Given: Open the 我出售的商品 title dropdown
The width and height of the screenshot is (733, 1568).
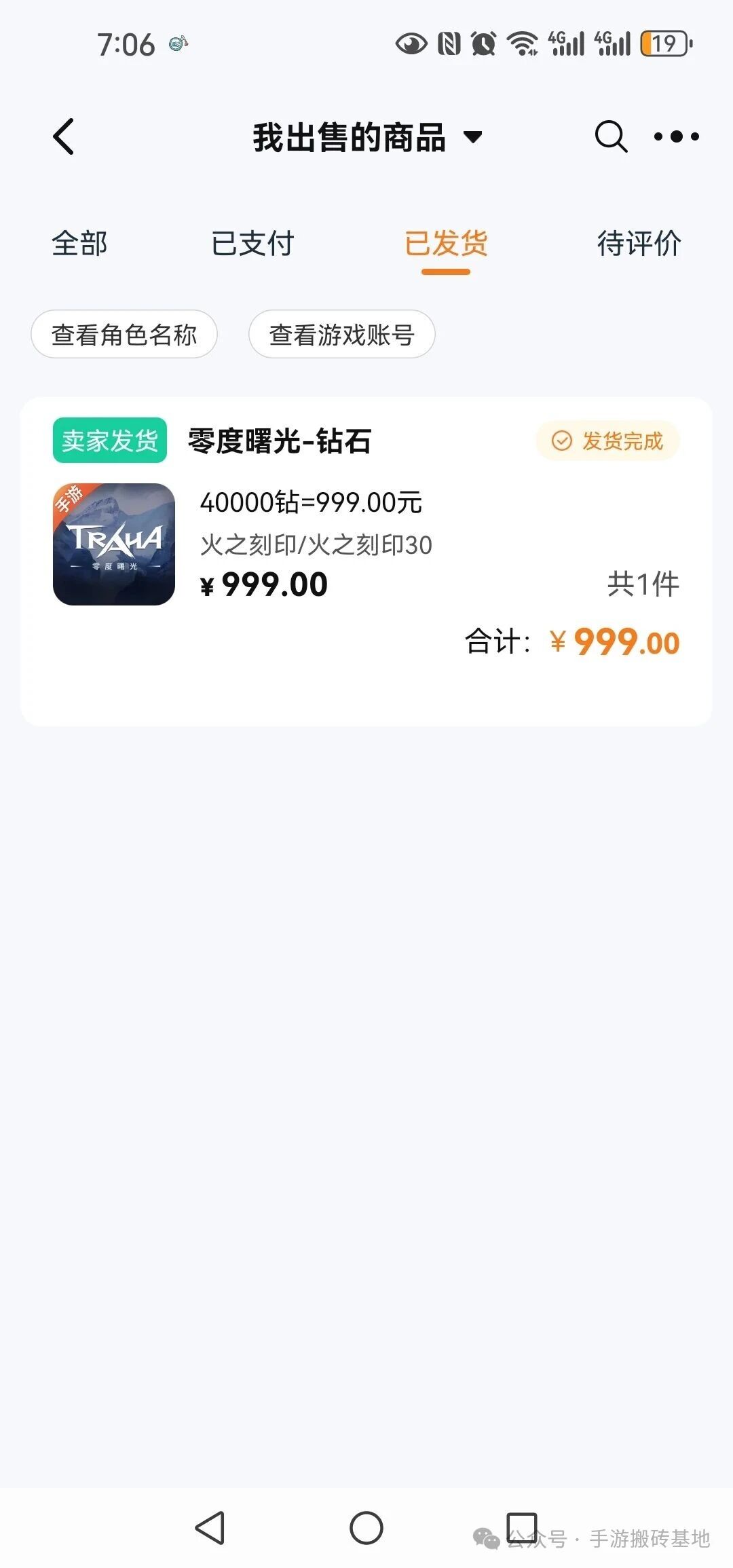Looking at the screenshot, I should pyautogui.click(x=350, y=136).
